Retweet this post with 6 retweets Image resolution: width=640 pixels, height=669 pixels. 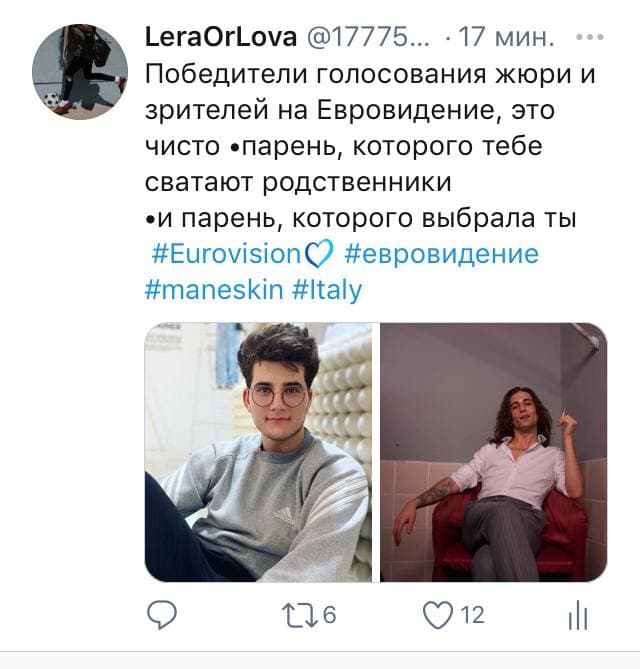301,616
